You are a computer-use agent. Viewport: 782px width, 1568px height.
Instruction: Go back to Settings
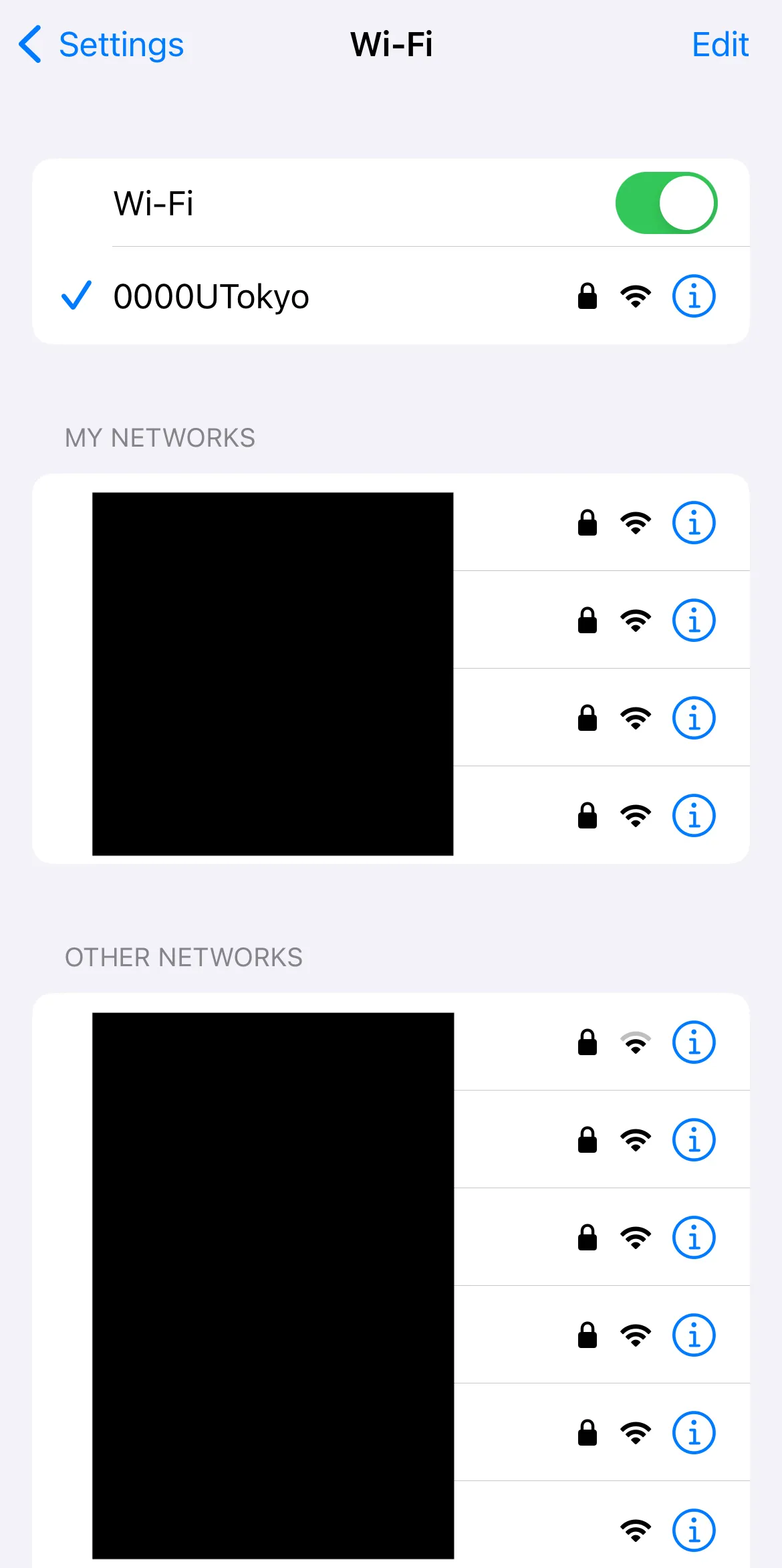102,45
